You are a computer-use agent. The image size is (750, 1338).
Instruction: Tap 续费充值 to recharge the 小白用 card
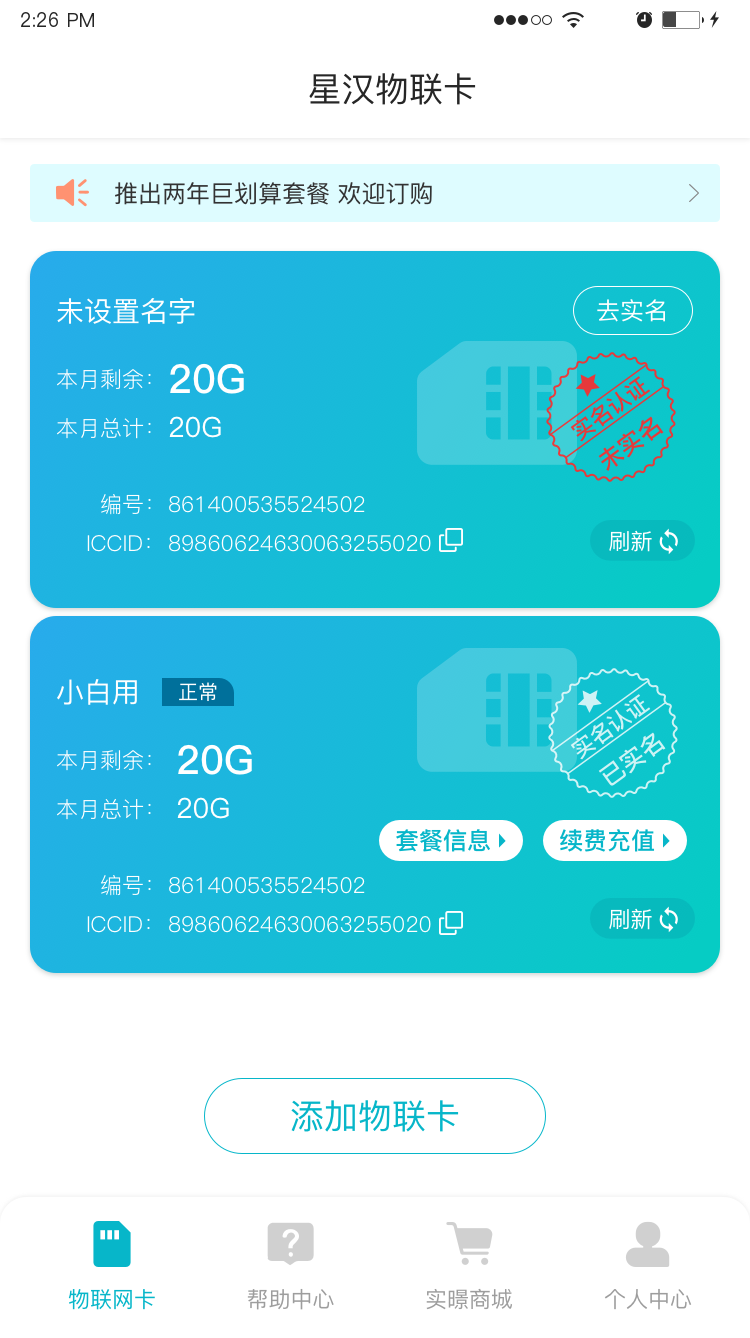[x=614, y=841]
